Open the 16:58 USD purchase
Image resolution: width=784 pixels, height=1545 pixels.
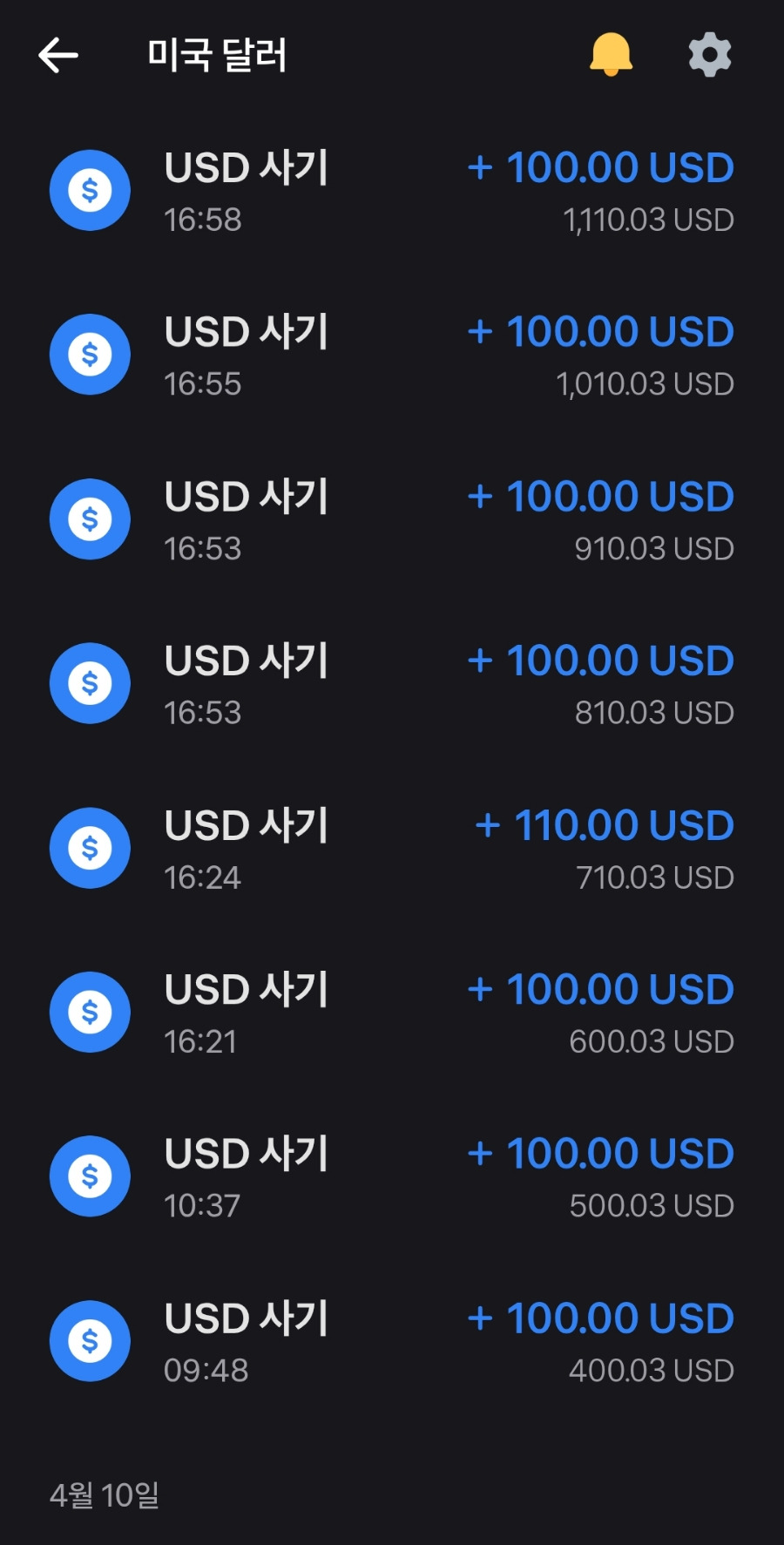[392, 191]
